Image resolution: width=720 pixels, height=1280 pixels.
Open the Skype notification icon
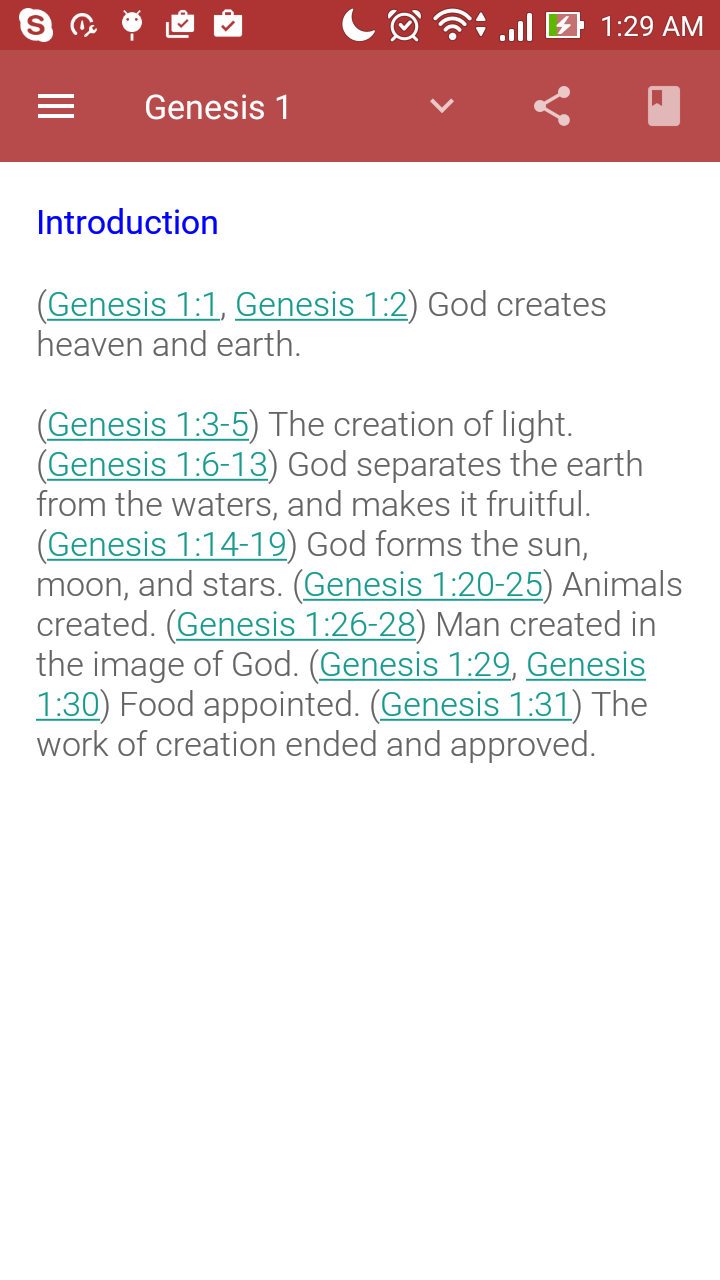pyautogui.click(x=36, y=24)
